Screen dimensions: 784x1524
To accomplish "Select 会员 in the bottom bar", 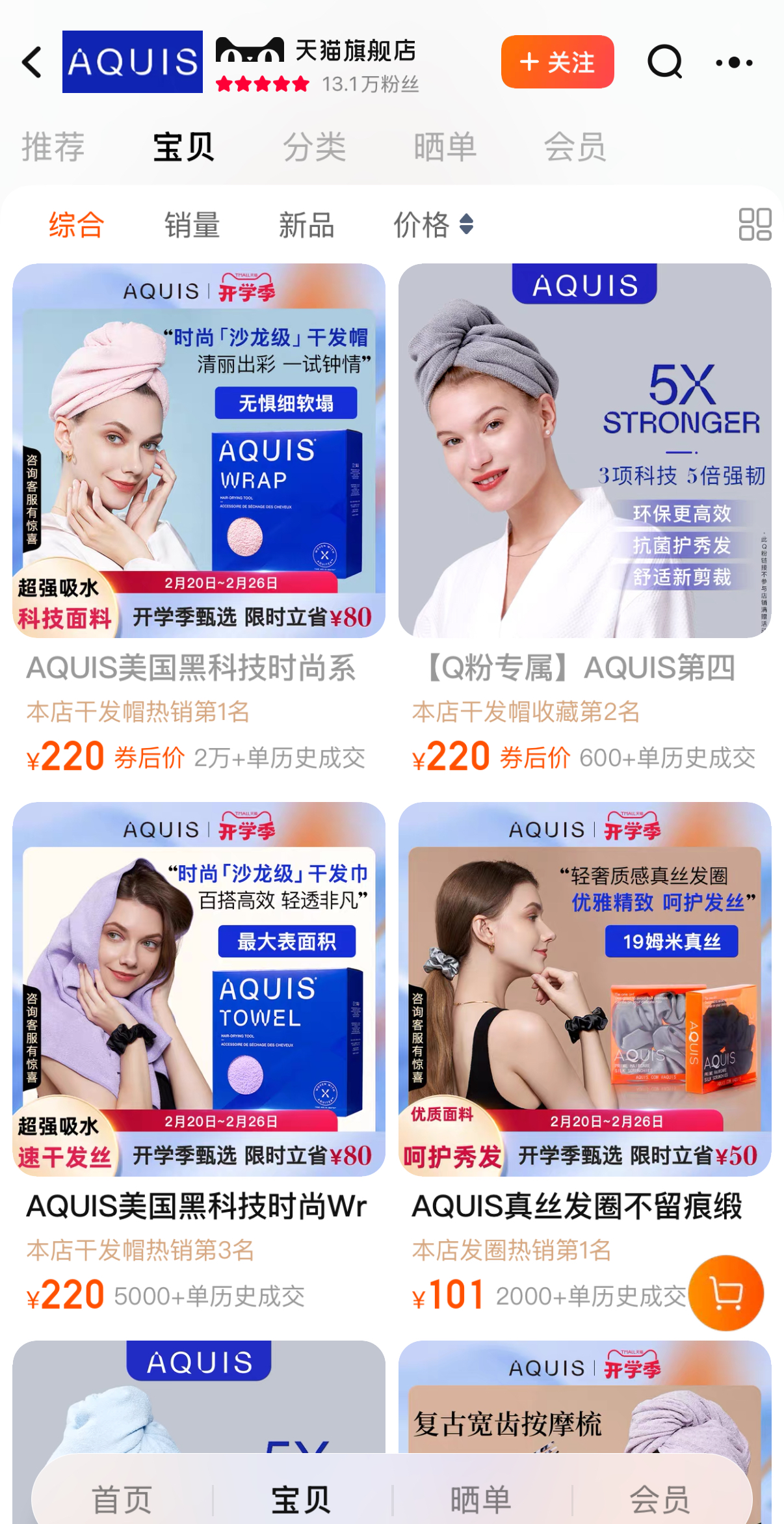I will click(660, 1500).
